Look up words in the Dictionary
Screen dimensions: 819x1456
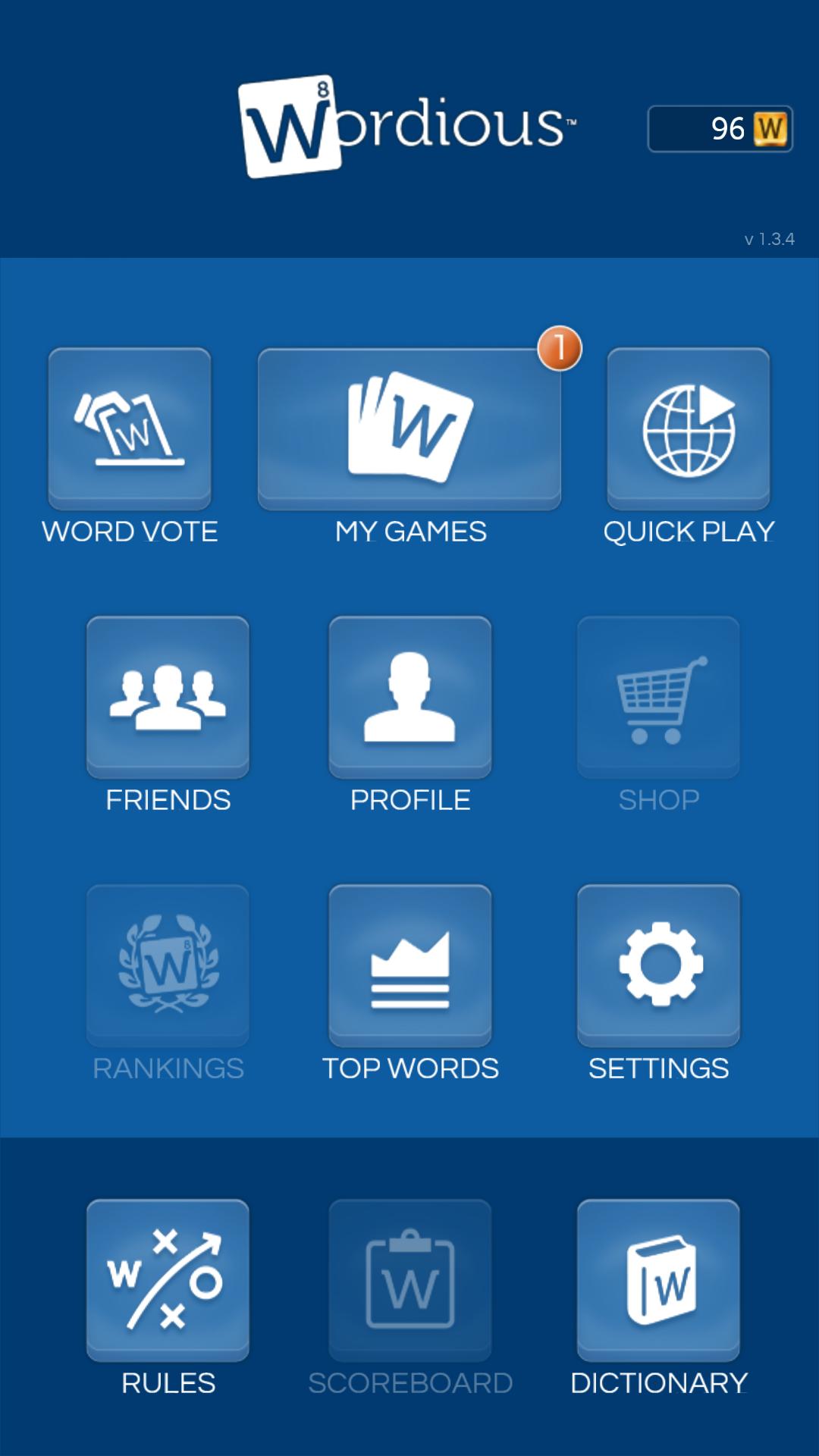658,1280
